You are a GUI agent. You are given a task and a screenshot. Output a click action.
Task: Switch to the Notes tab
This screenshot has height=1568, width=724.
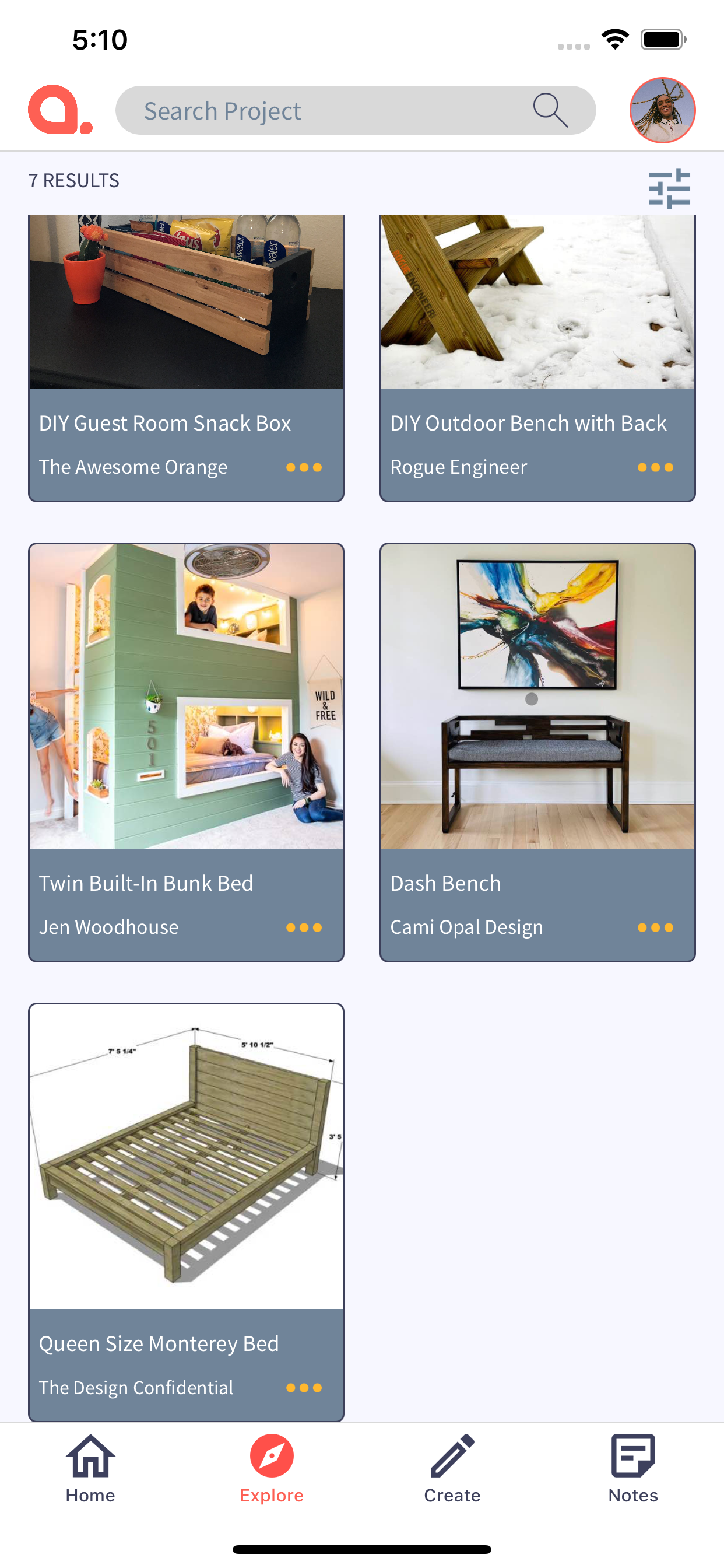point(632,1468)
